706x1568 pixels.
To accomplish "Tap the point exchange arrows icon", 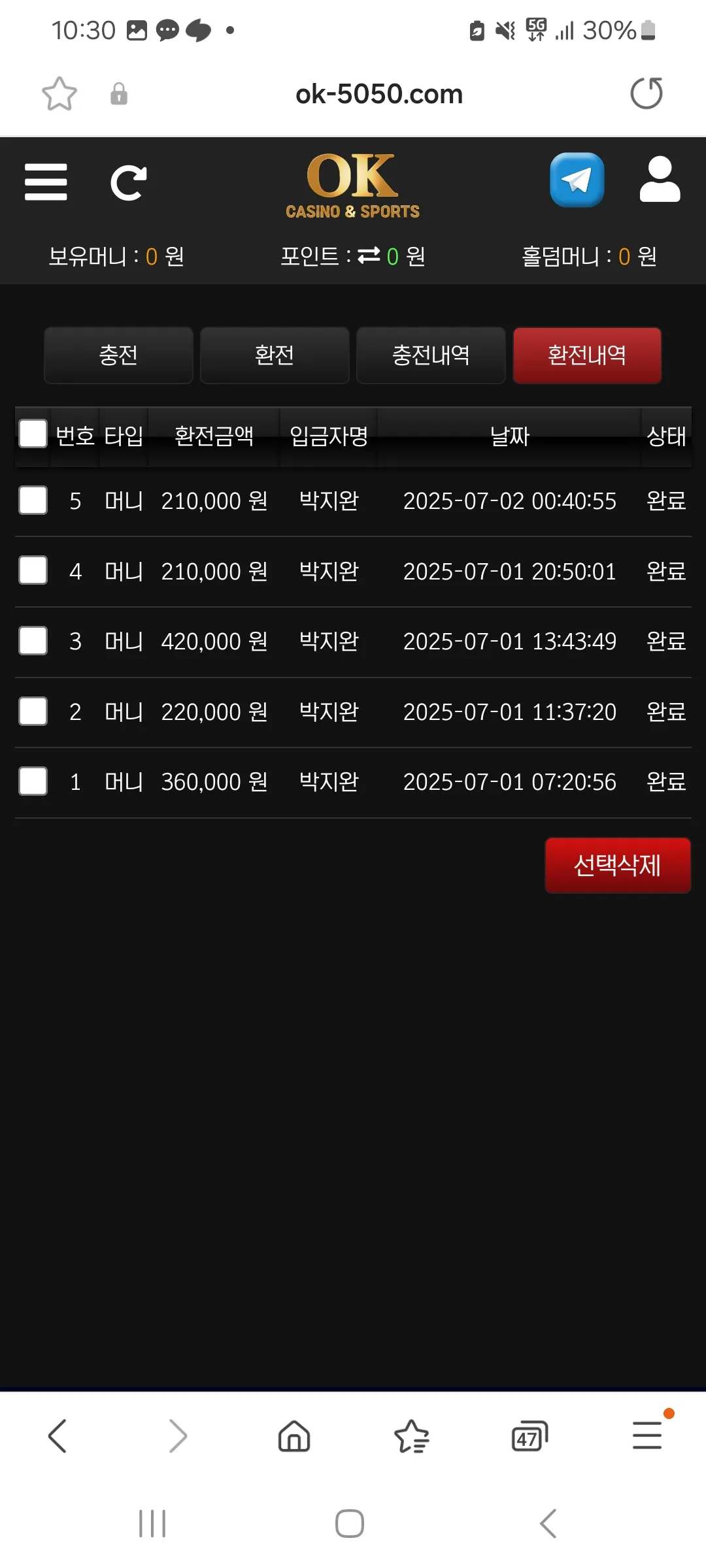I will tap(369, 255).
